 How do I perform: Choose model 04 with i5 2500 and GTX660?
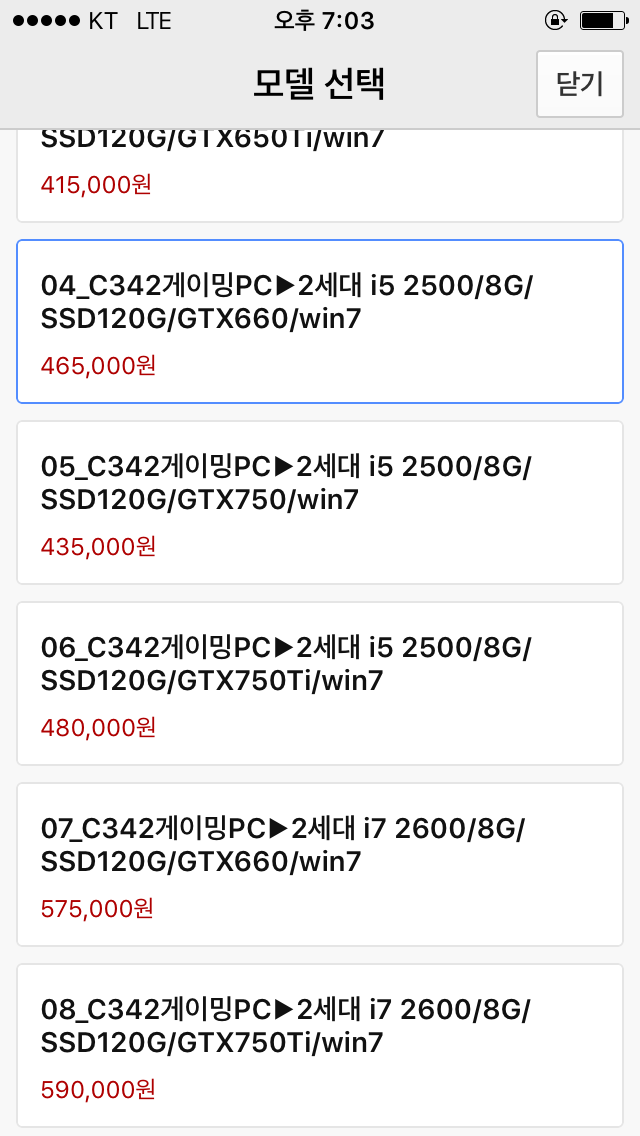(x=320, y=321)
